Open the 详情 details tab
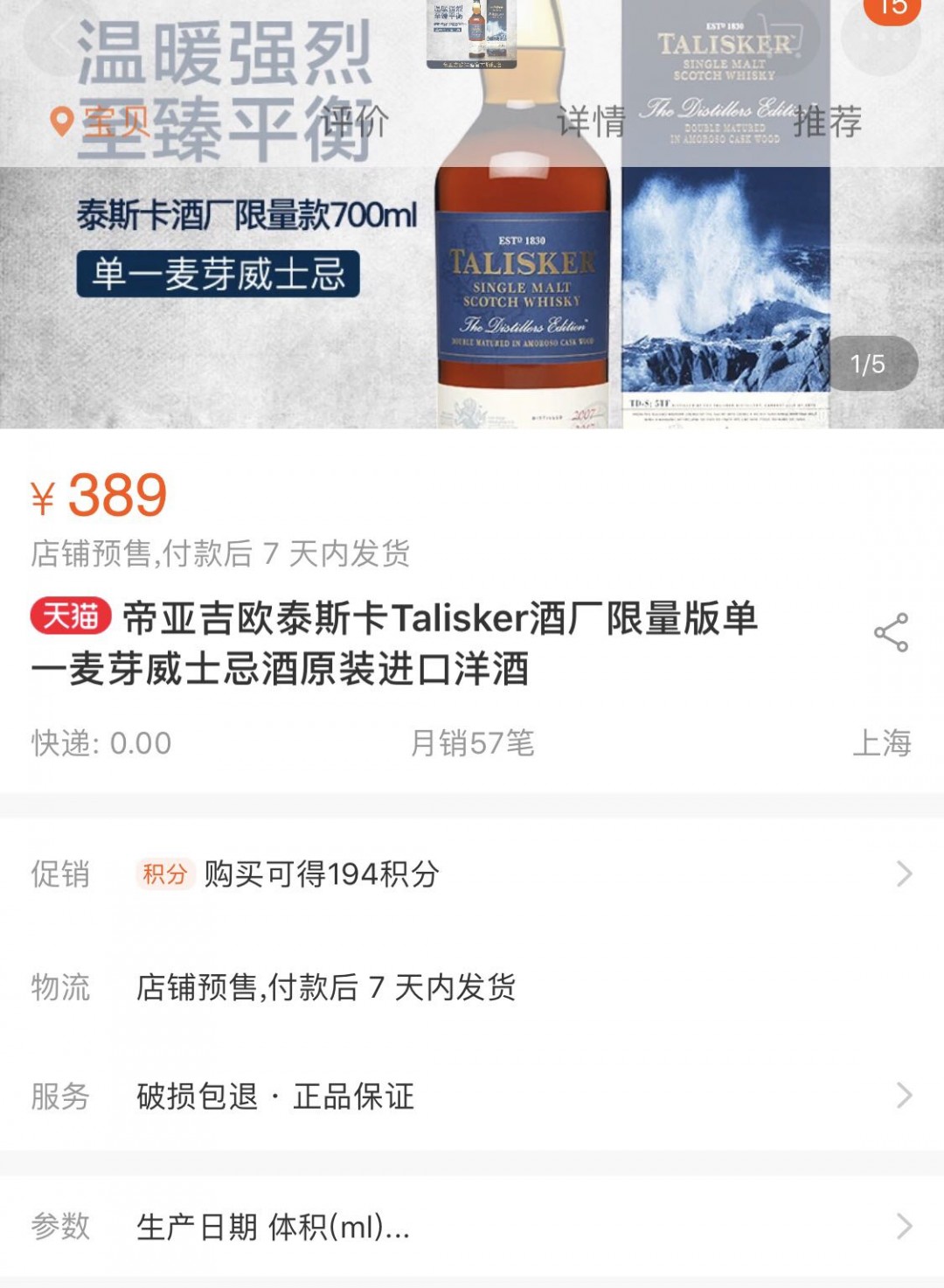The image size is (944, 1288). pos(593,122)
